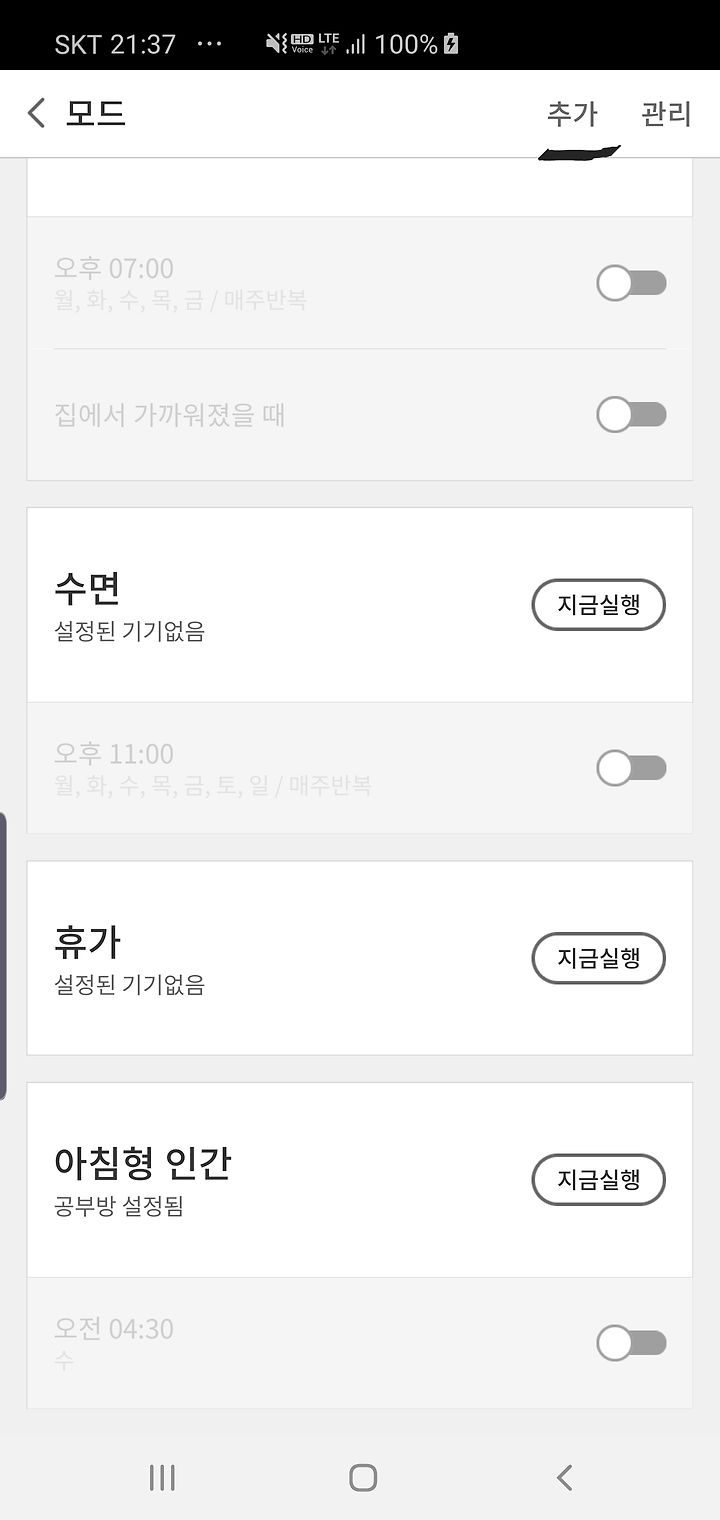Go back from the 모드 screen
The width and height of the screenshot is (720, 1520).
pos(36,113)
